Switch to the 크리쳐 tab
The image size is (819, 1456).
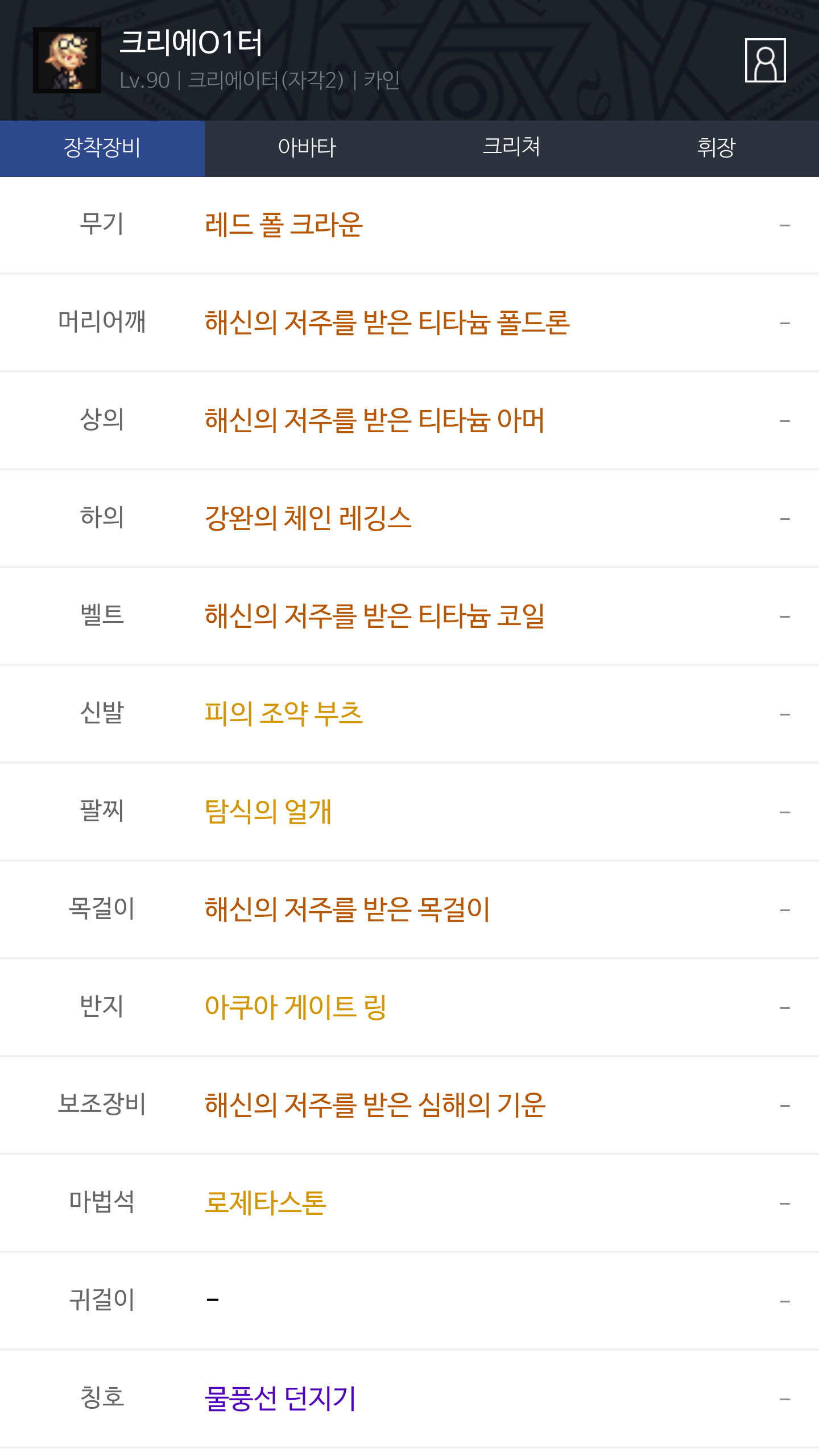coord(511,148)
